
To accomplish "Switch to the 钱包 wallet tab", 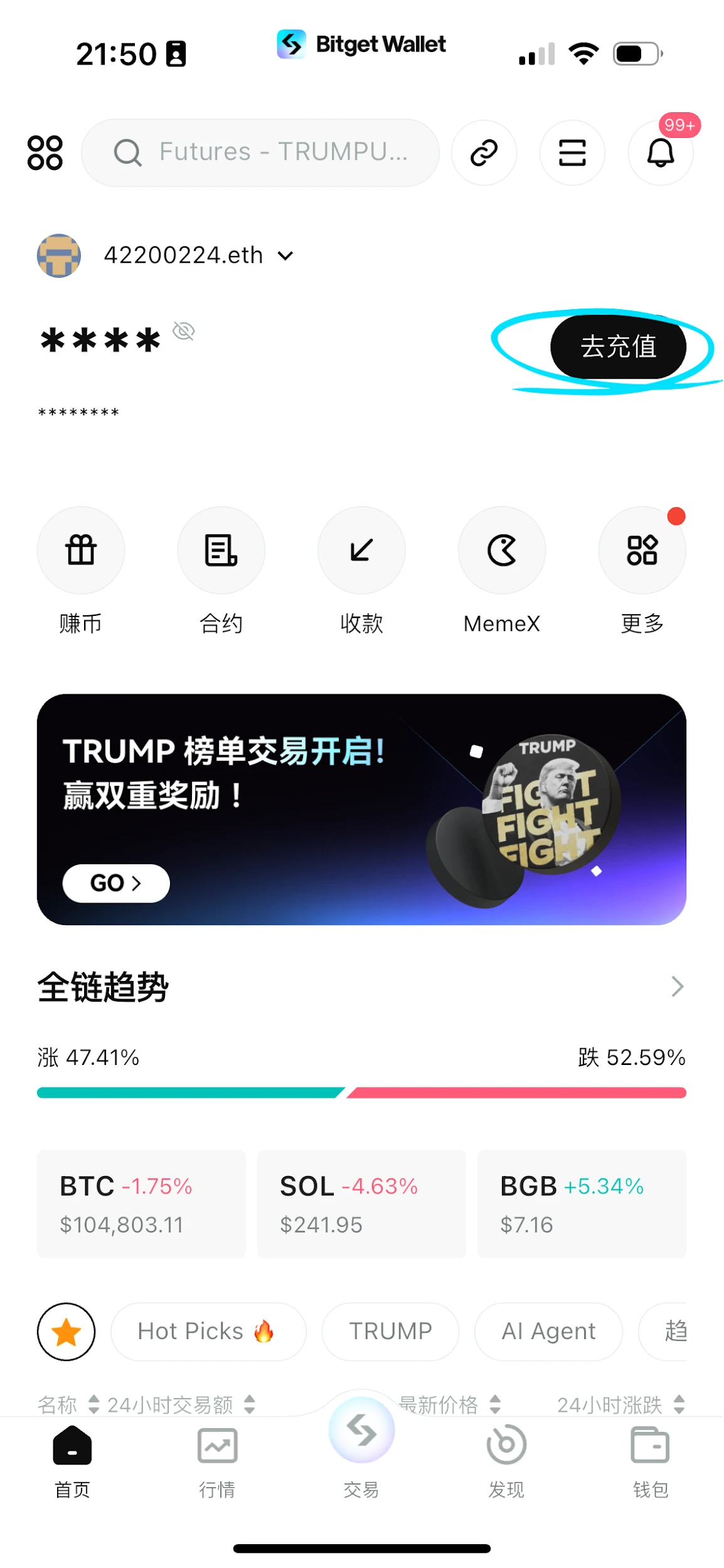I will point(650,1458).
